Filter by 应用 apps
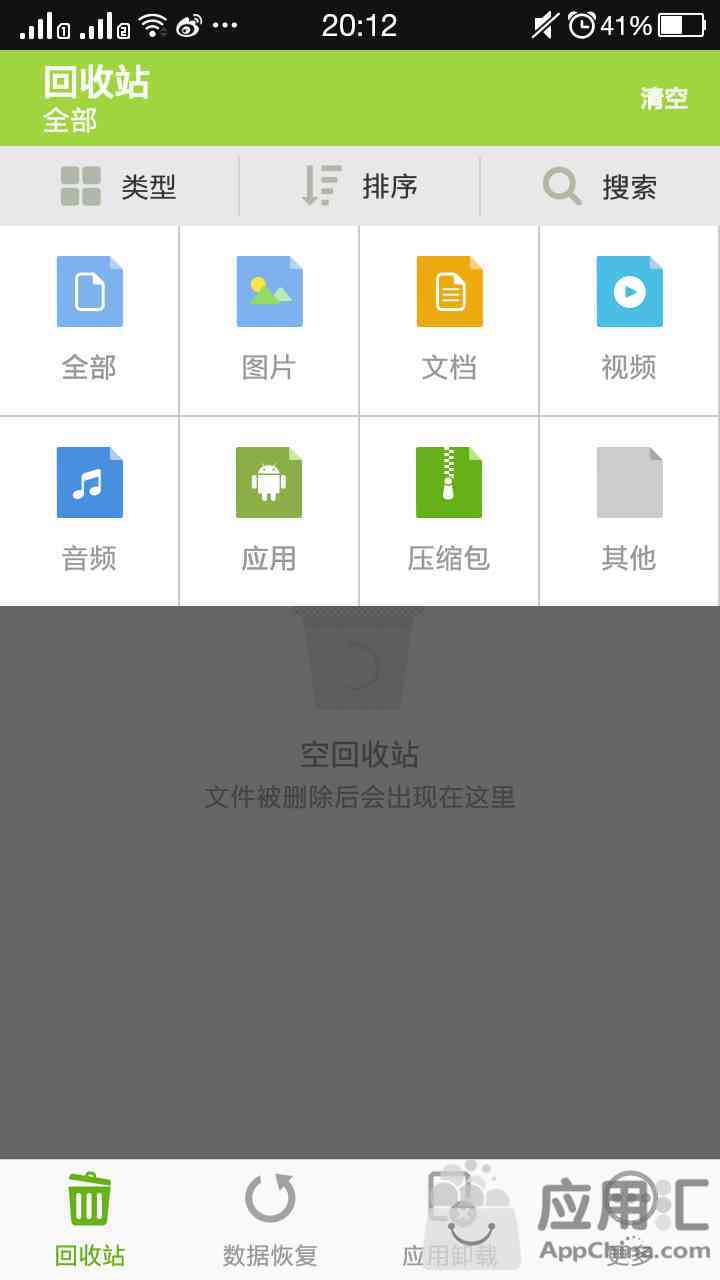The width and height of the screenshot is (720, 1280). point(269,511)
